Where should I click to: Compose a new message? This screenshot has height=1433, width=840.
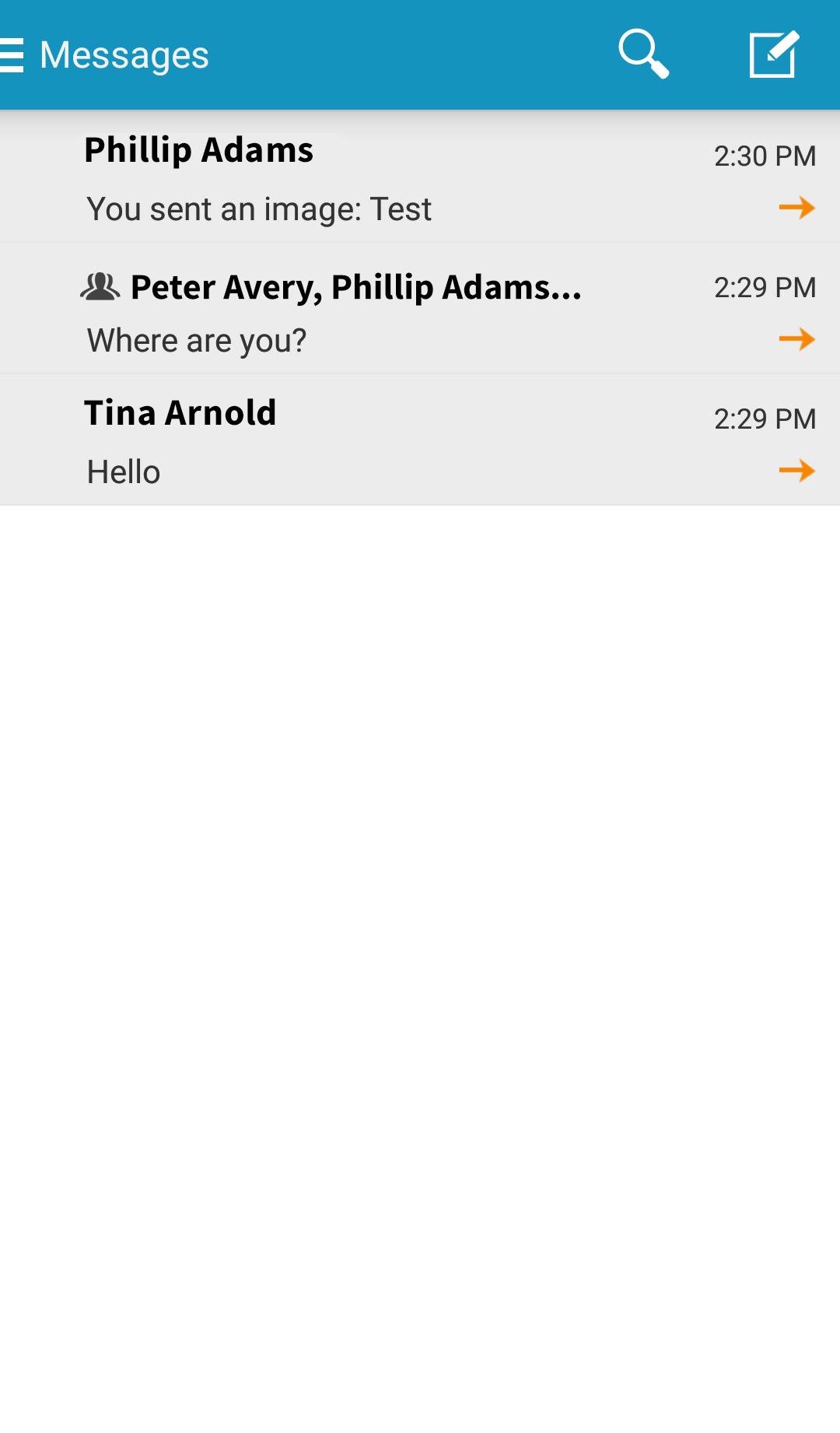click(x=773, y=54)
